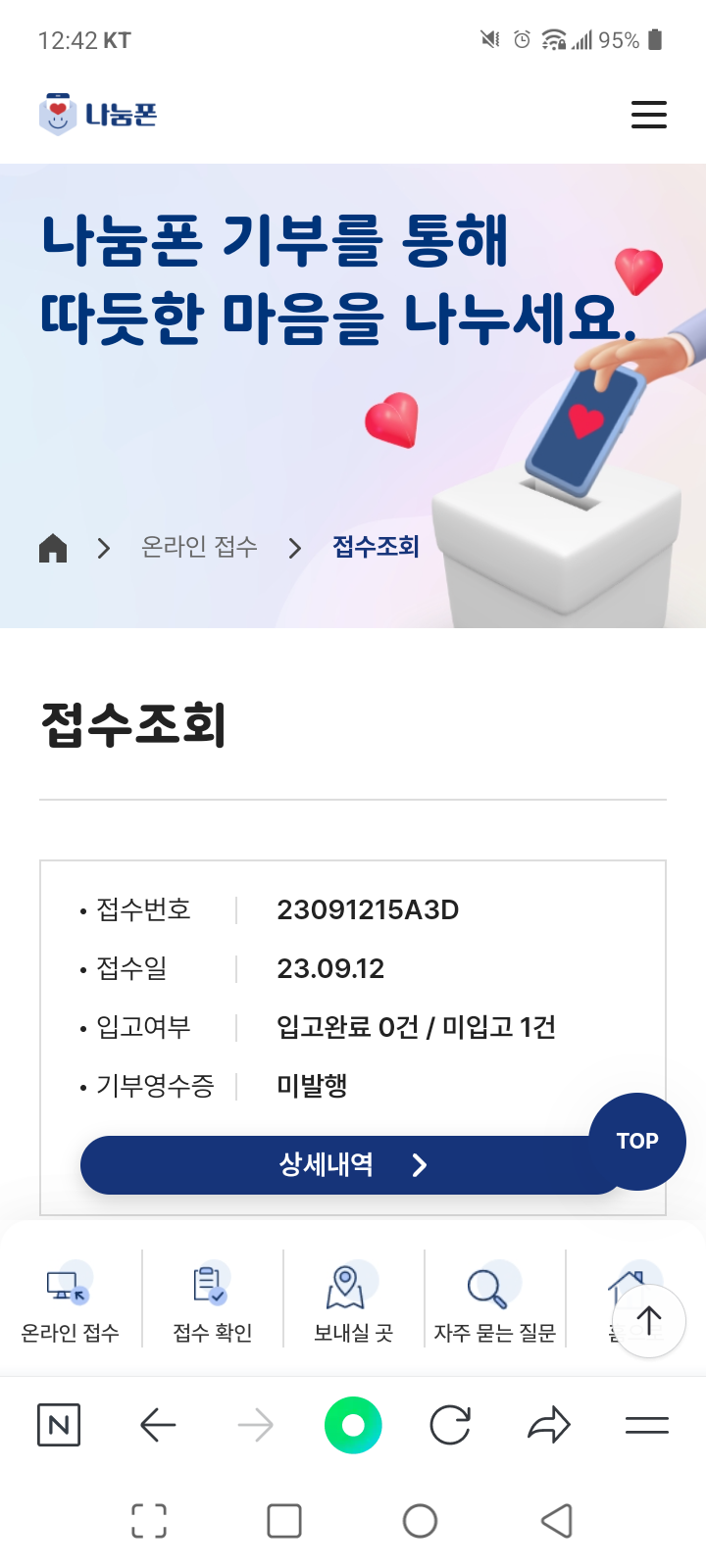Image resolution: width=706 pixels, height=1568 pixels.
Task: Share this page
Action: pos(549,1425)
